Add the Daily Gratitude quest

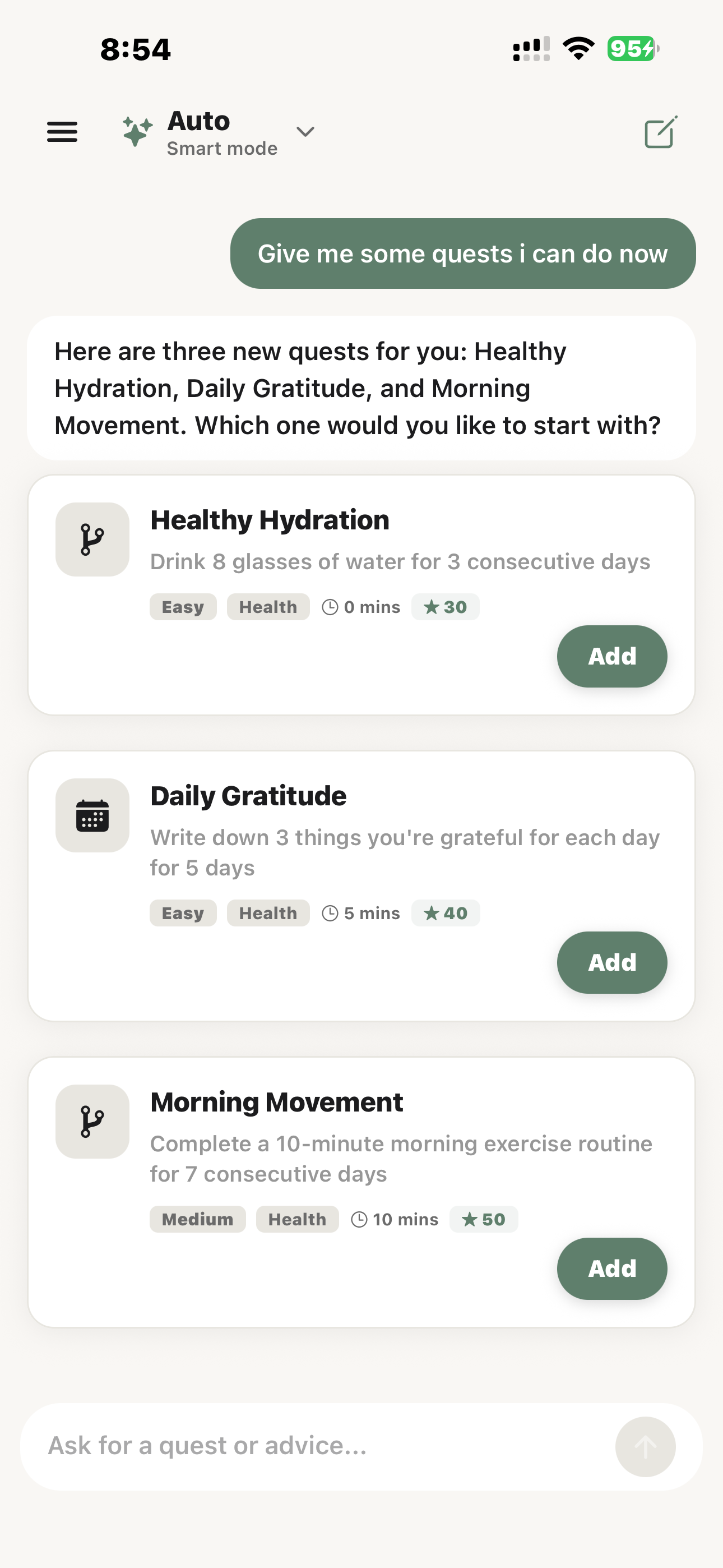611,962
